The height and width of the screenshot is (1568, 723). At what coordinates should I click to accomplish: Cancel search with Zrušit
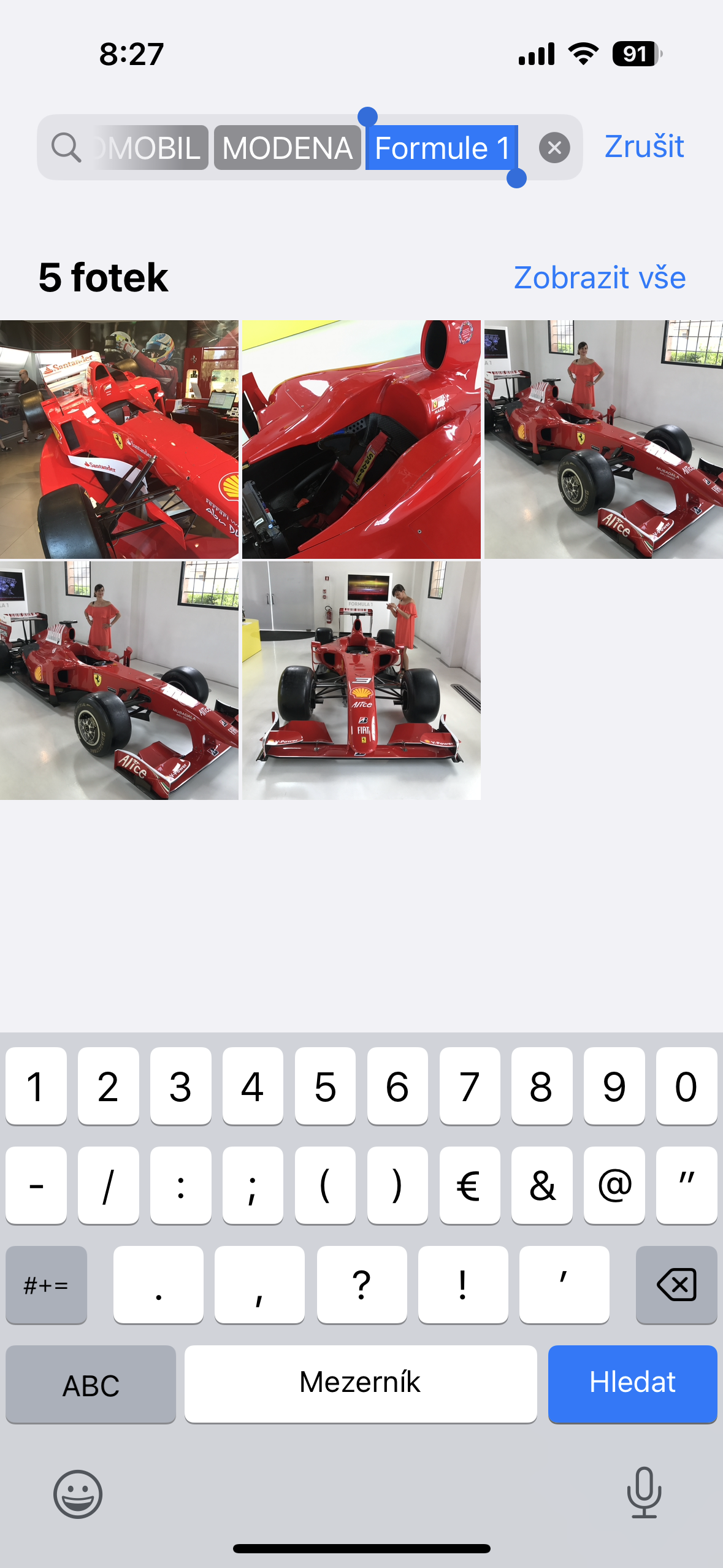[x=644, y=147]
